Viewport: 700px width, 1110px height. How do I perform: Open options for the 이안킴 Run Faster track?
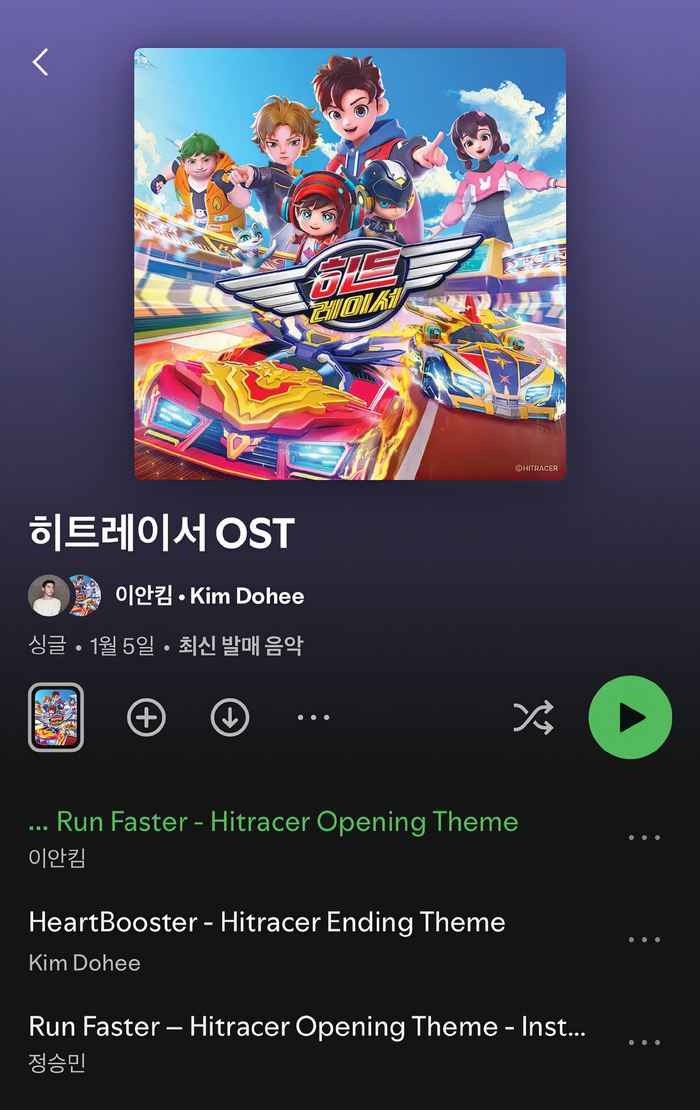tap(644, 838)
